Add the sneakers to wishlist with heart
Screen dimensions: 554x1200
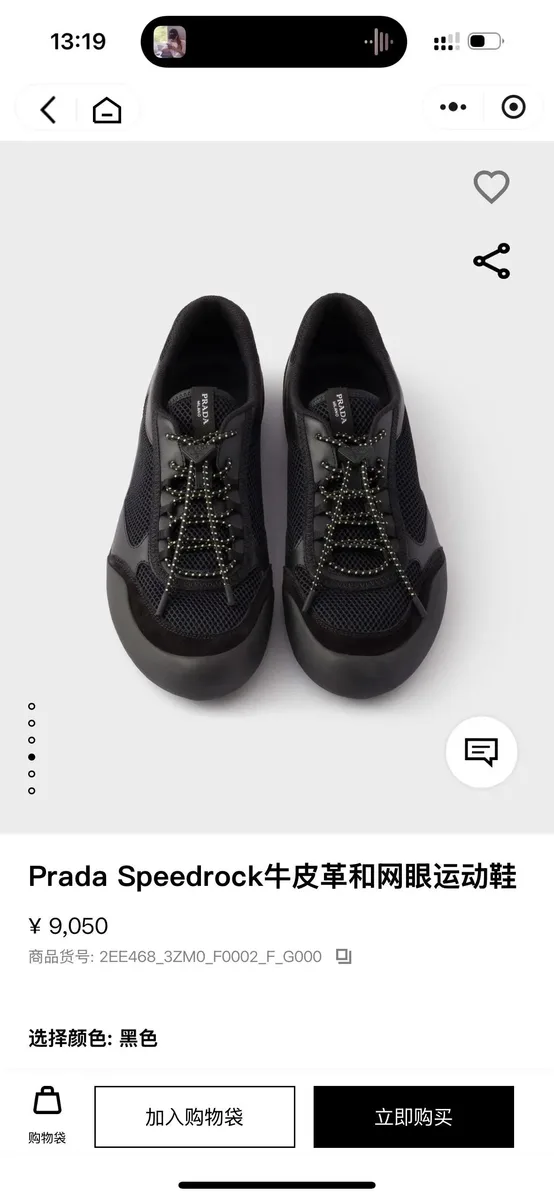491,187
